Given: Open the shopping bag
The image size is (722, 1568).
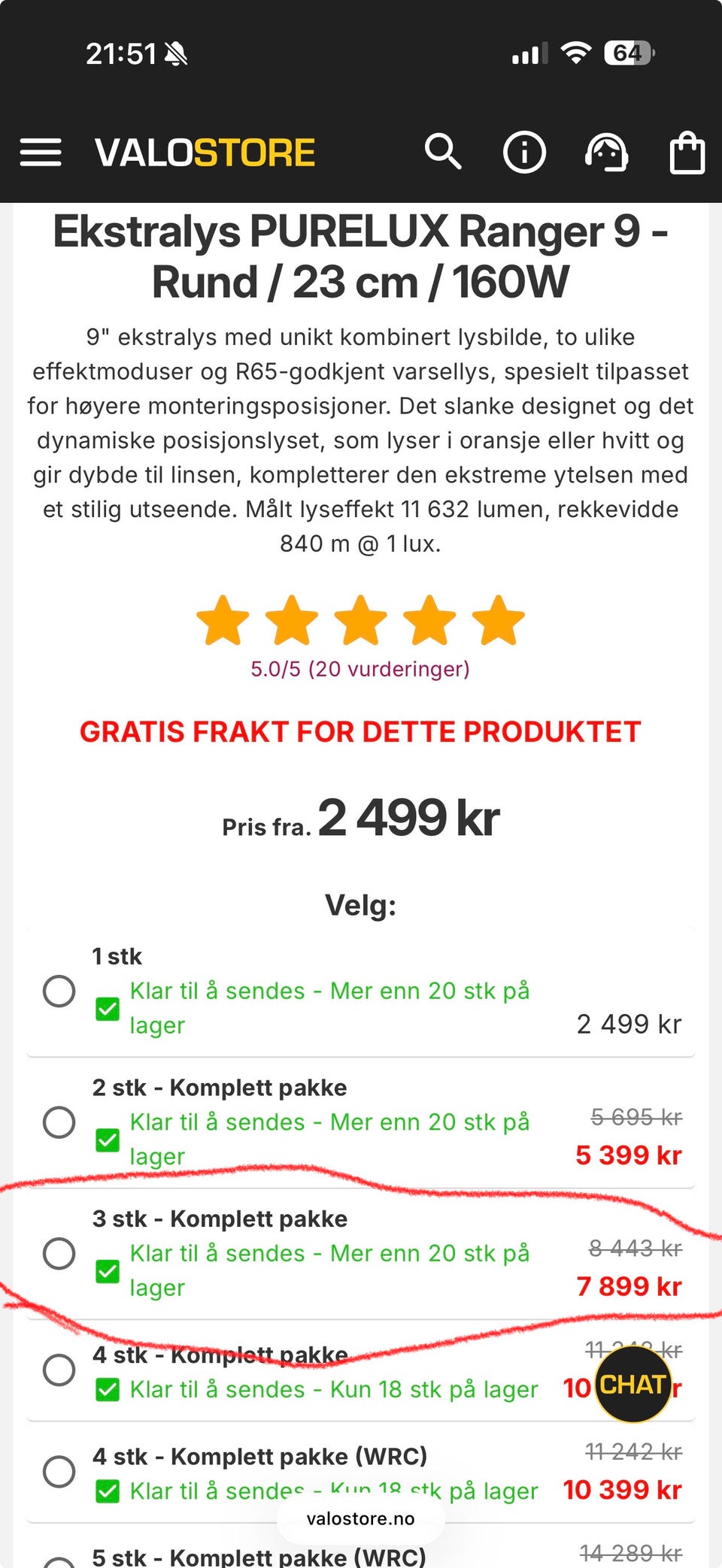Looking at the screenshot, I should 687,153.
